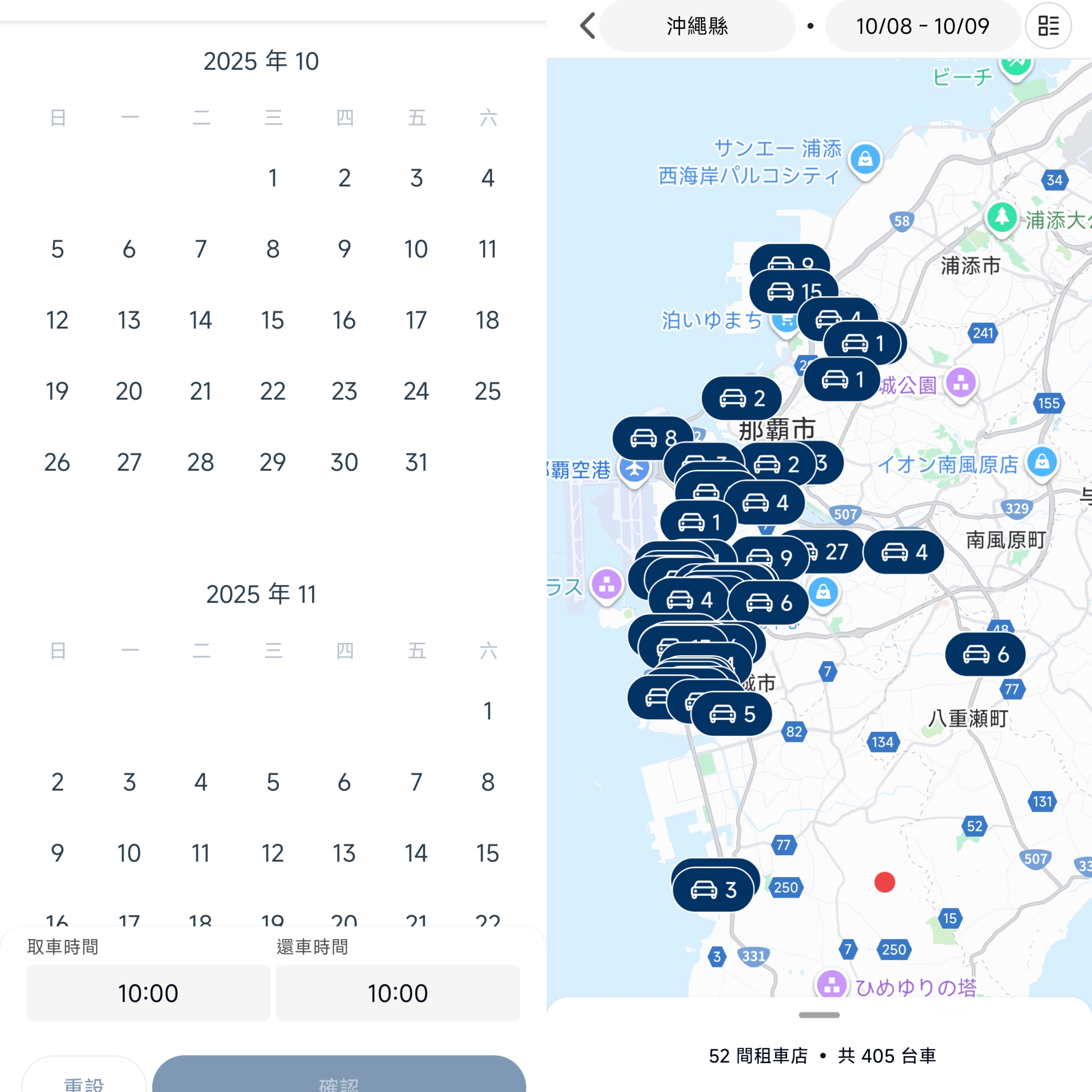Open the map marker with 15 cars
Viewport: 1092px width, 1092px height.
point(794,292)
